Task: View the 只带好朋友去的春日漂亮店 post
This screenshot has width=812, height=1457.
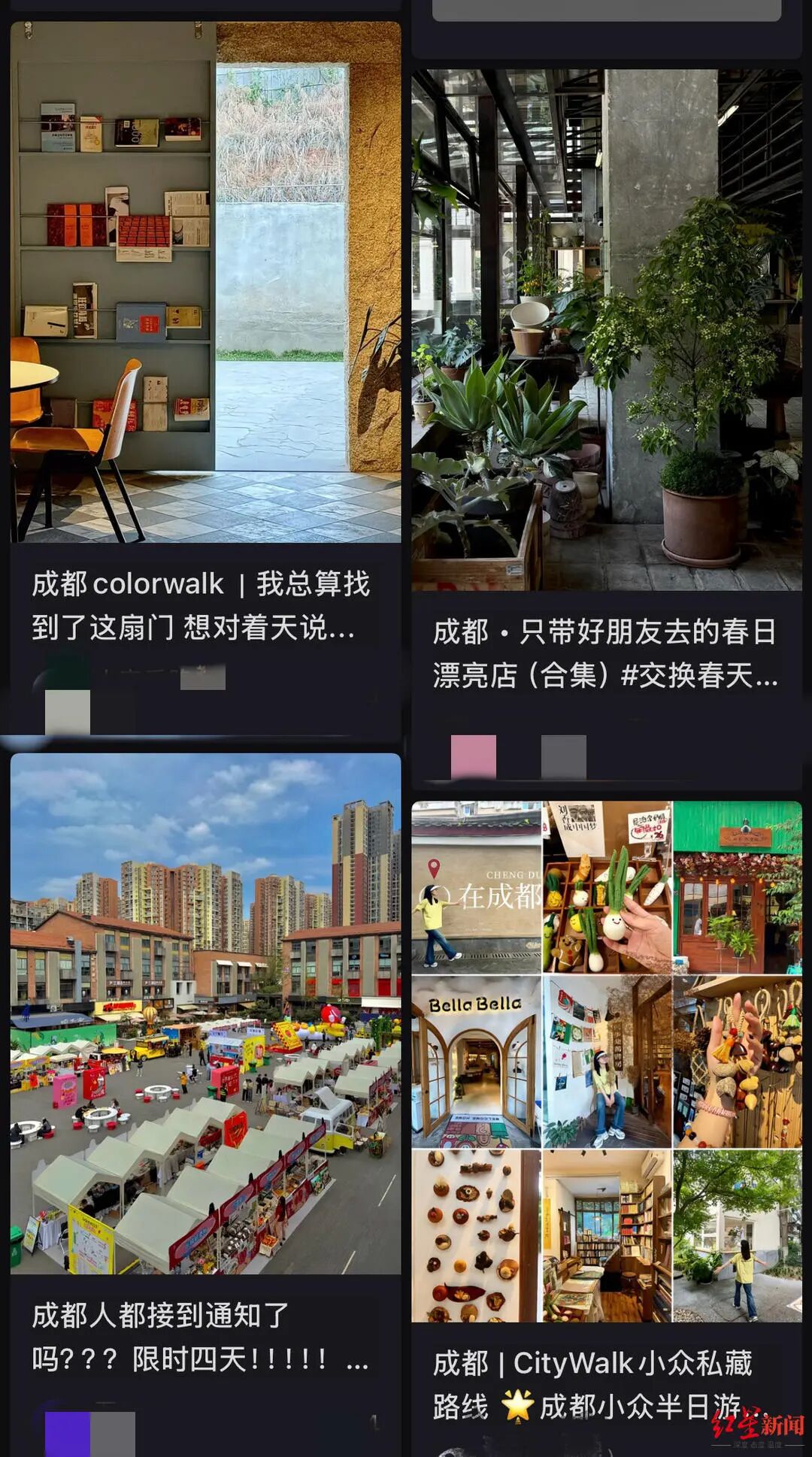Action: (x=606, y=330)
